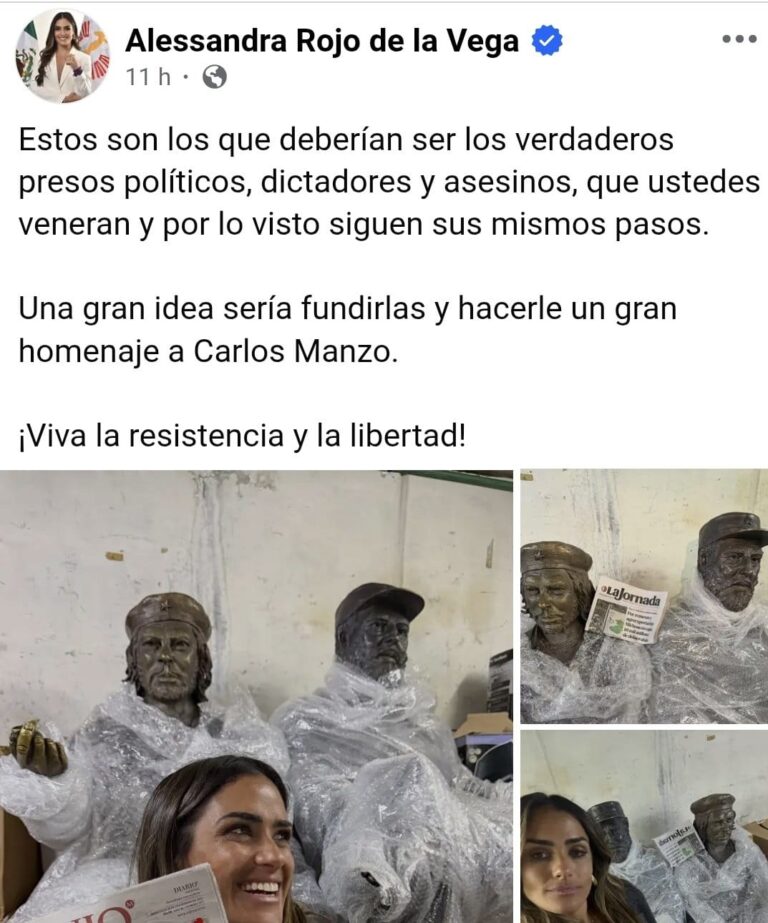Image resolution: width=768 pixels, height=923 pixels.
Task: Tap the author name Alessandra Rojo de la Vega
Action: coord(322,41)
